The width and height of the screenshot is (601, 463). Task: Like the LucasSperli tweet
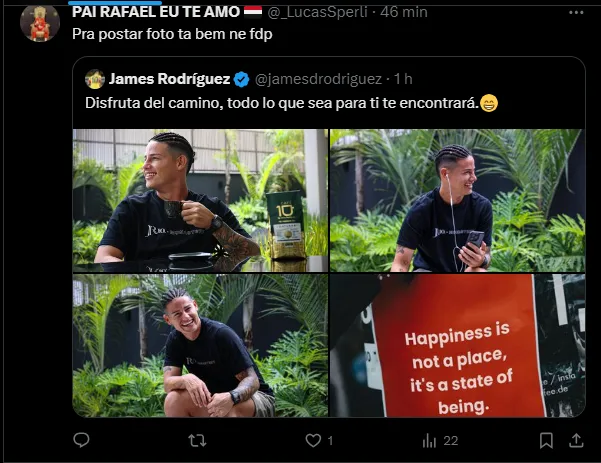click(313, 440)
